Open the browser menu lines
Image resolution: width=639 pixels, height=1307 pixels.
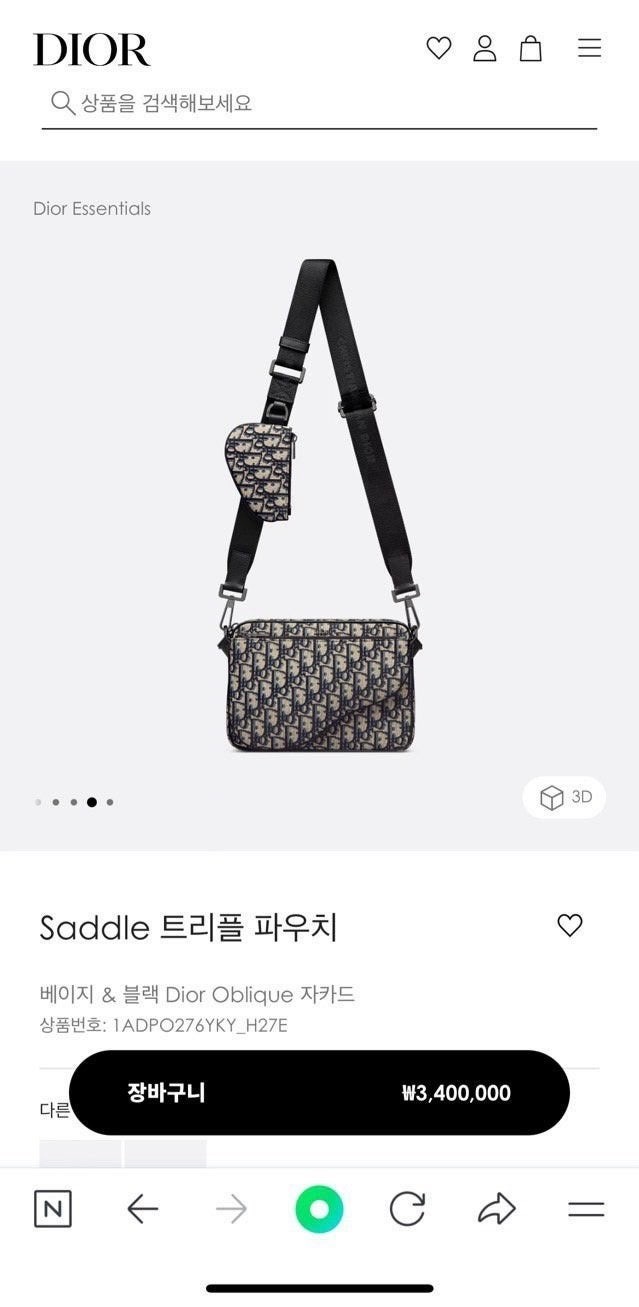click(x=586, y=1209)
